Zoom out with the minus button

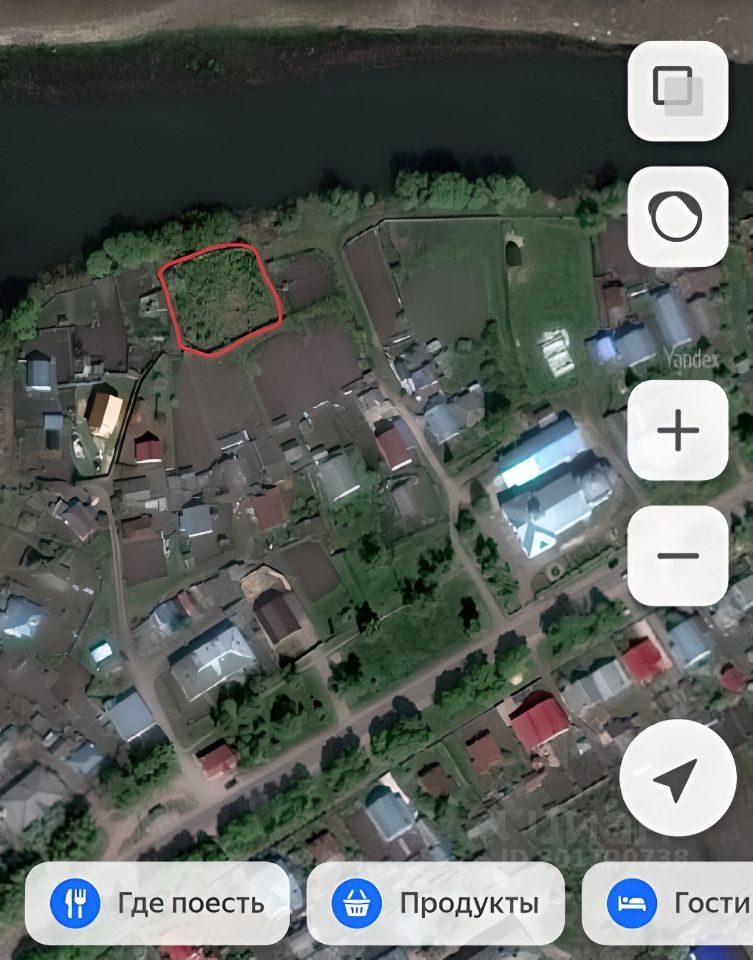[x=677, y=556]
